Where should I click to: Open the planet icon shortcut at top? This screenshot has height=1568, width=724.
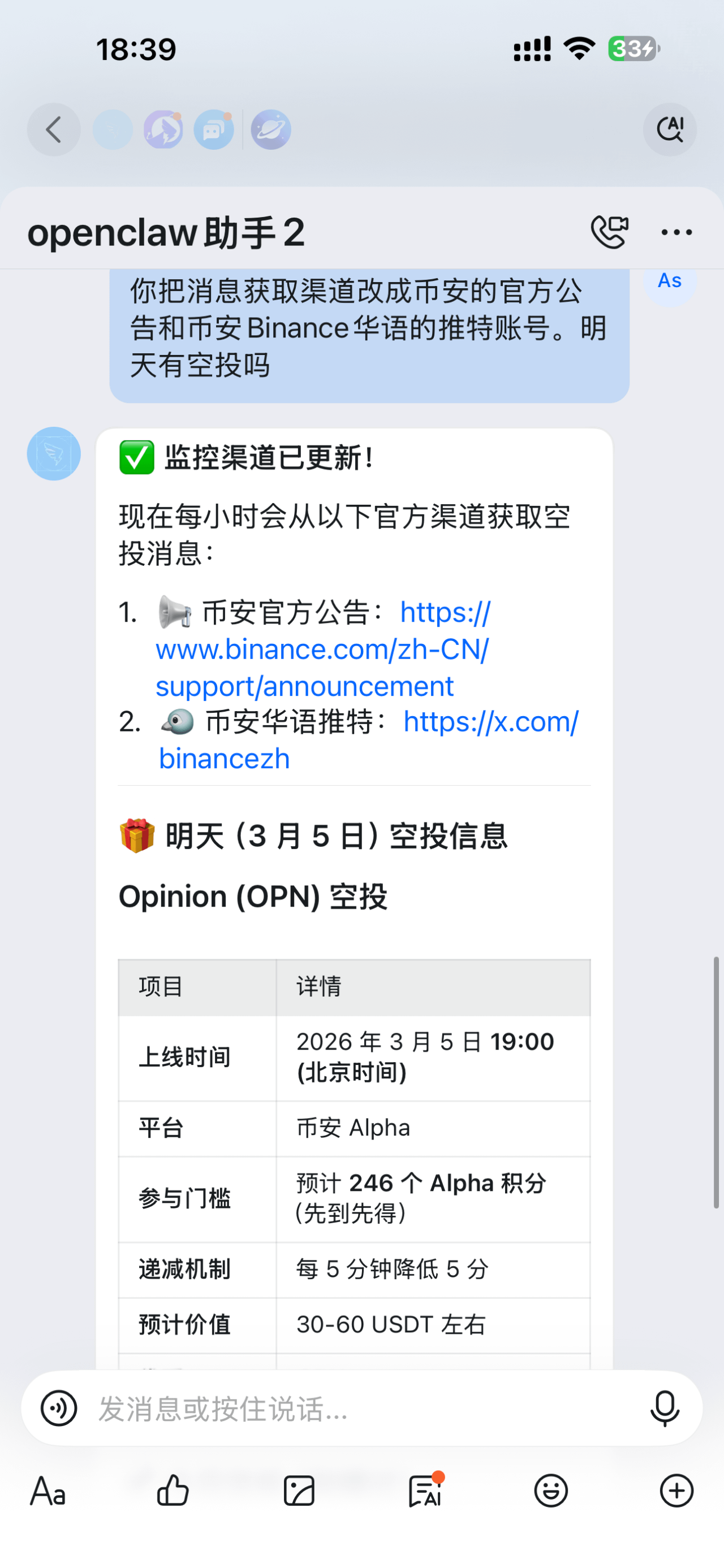click(271, 129)
